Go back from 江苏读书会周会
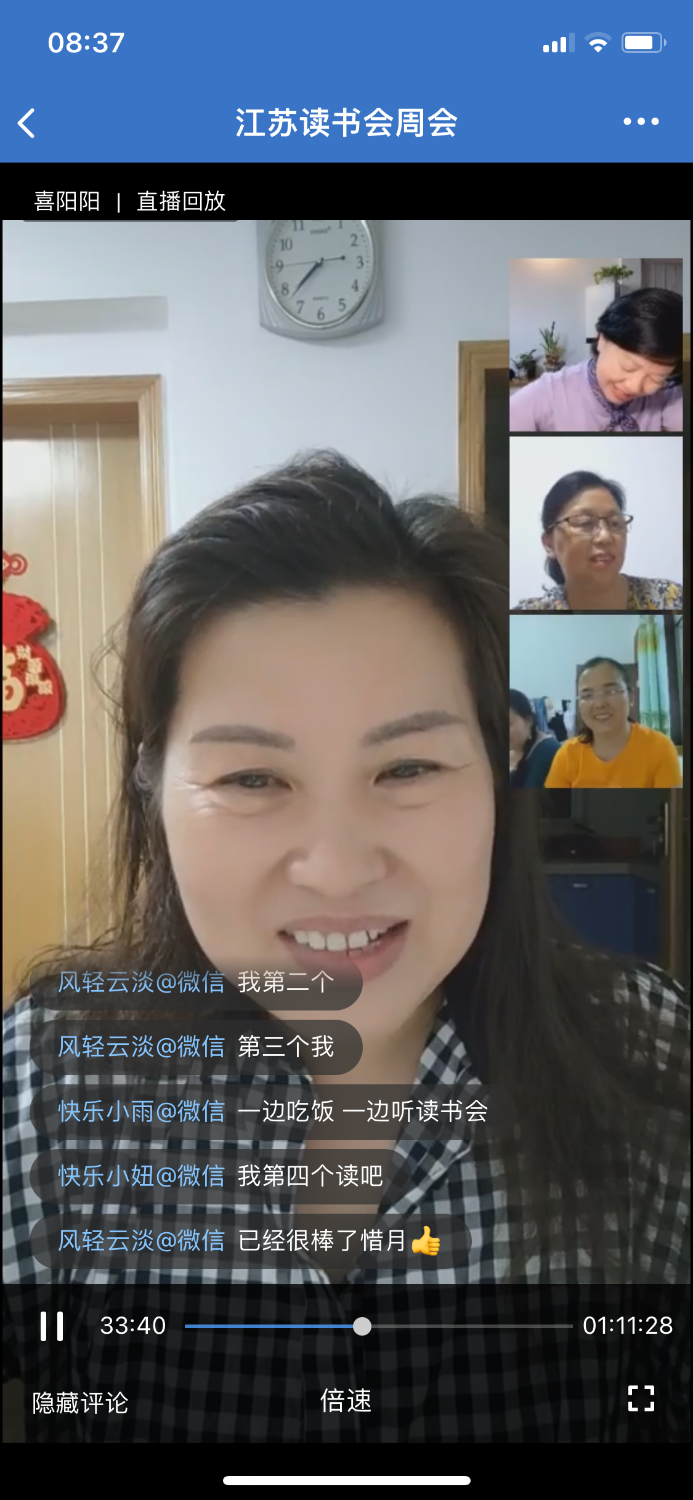 coord(27,123)
